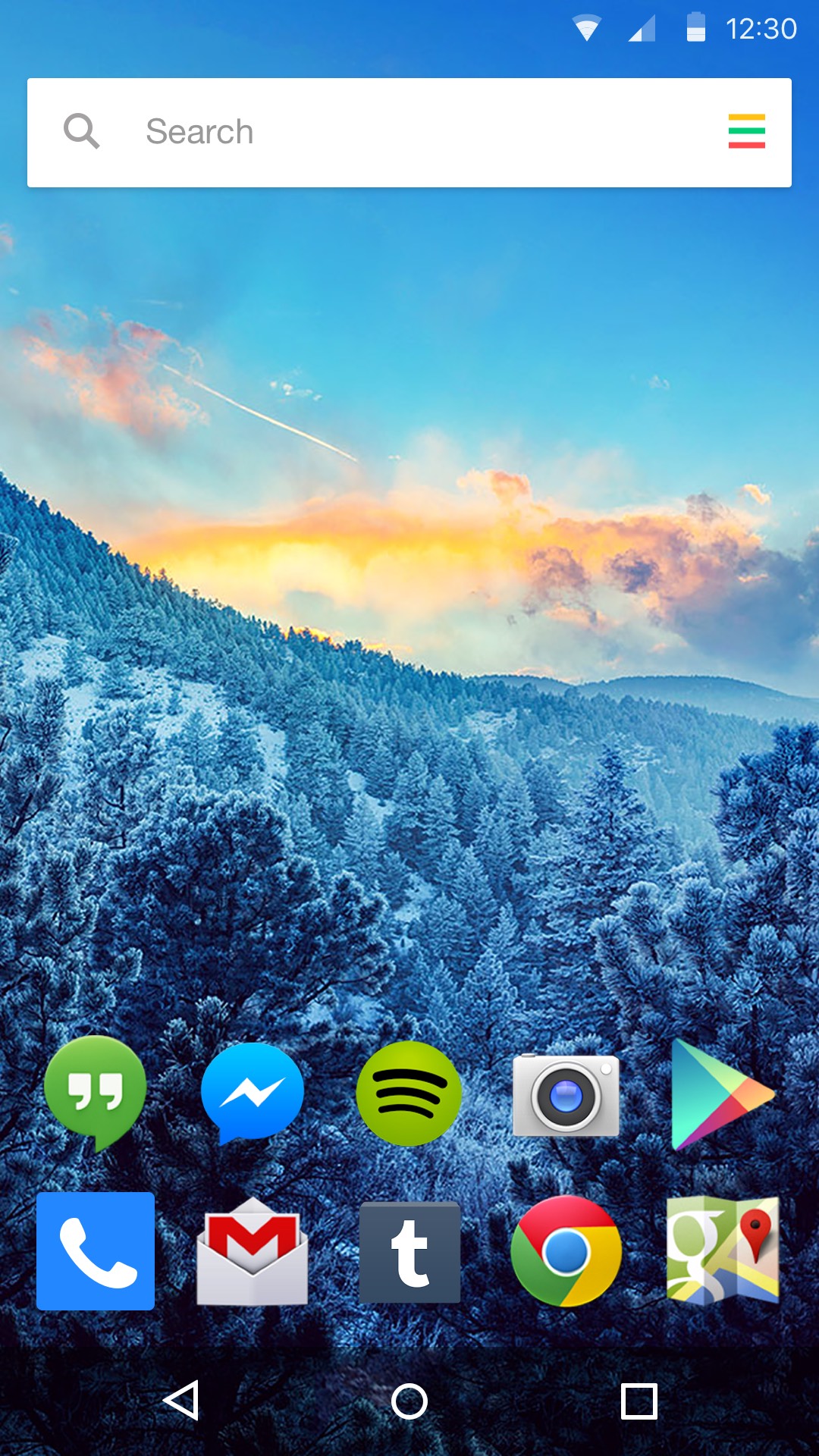Open the Google Maps app
Image resolution: width=819 pixels, height=1456 pixels.
tap(722, 1251)
